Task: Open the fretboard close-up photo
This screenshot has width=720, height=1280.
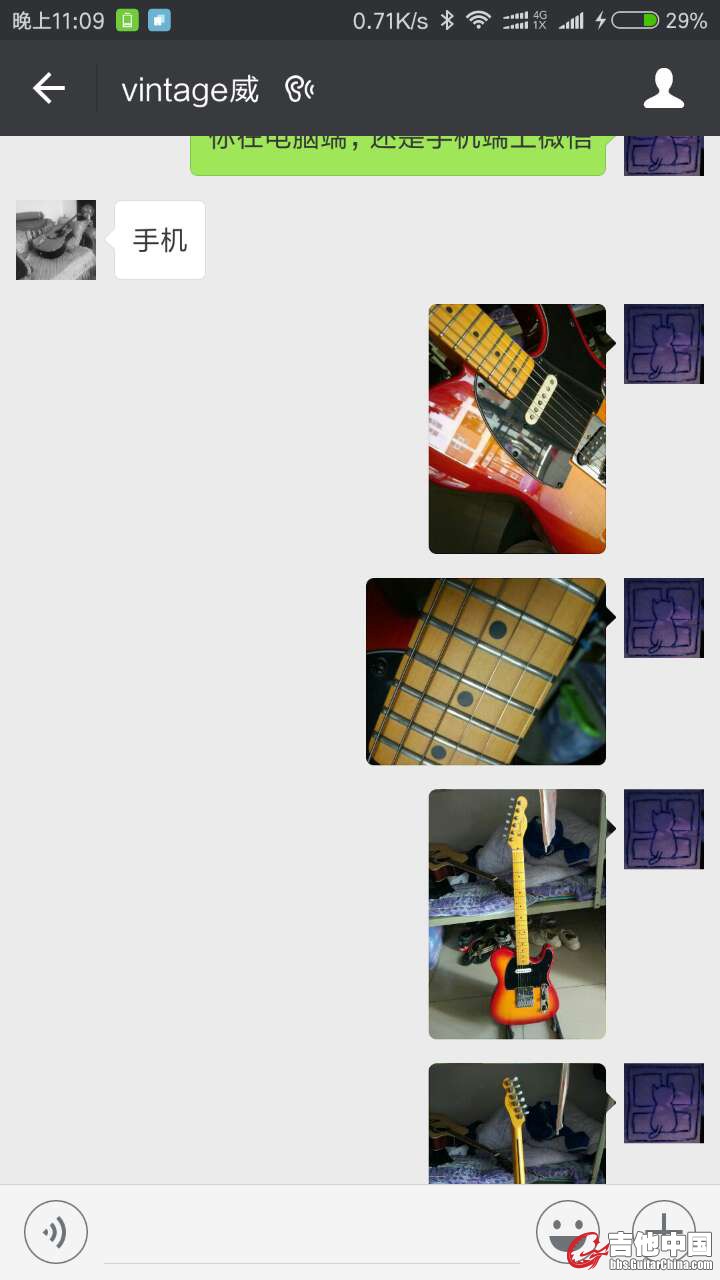Action: click(x=486, y=671)
